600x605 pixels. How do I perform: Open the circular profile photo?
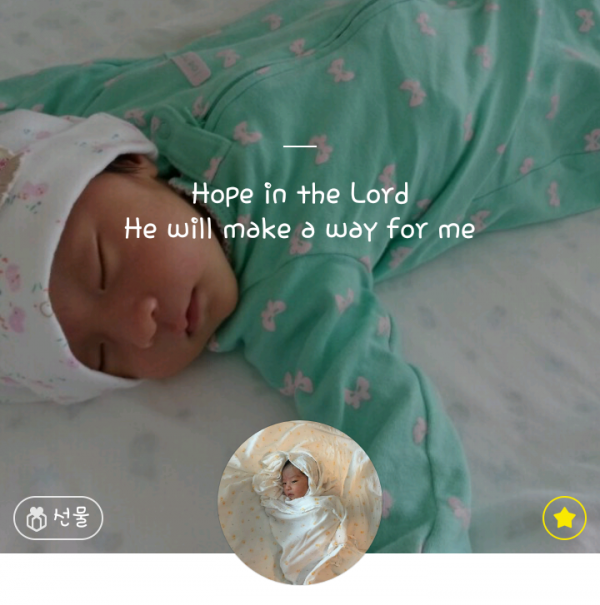300,503
